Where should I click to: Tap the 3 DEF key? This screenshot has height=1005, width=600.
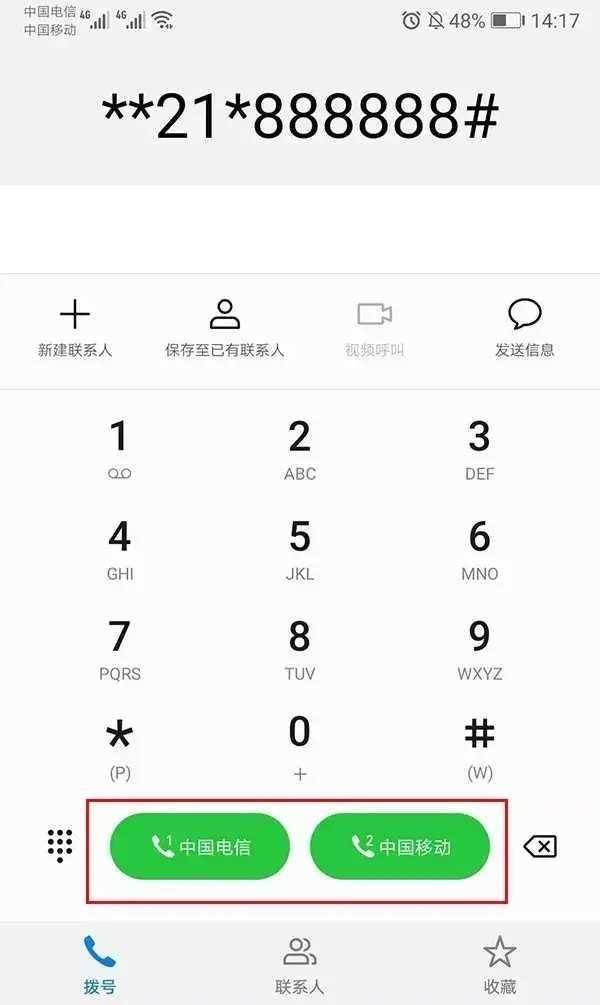point(479,449)
